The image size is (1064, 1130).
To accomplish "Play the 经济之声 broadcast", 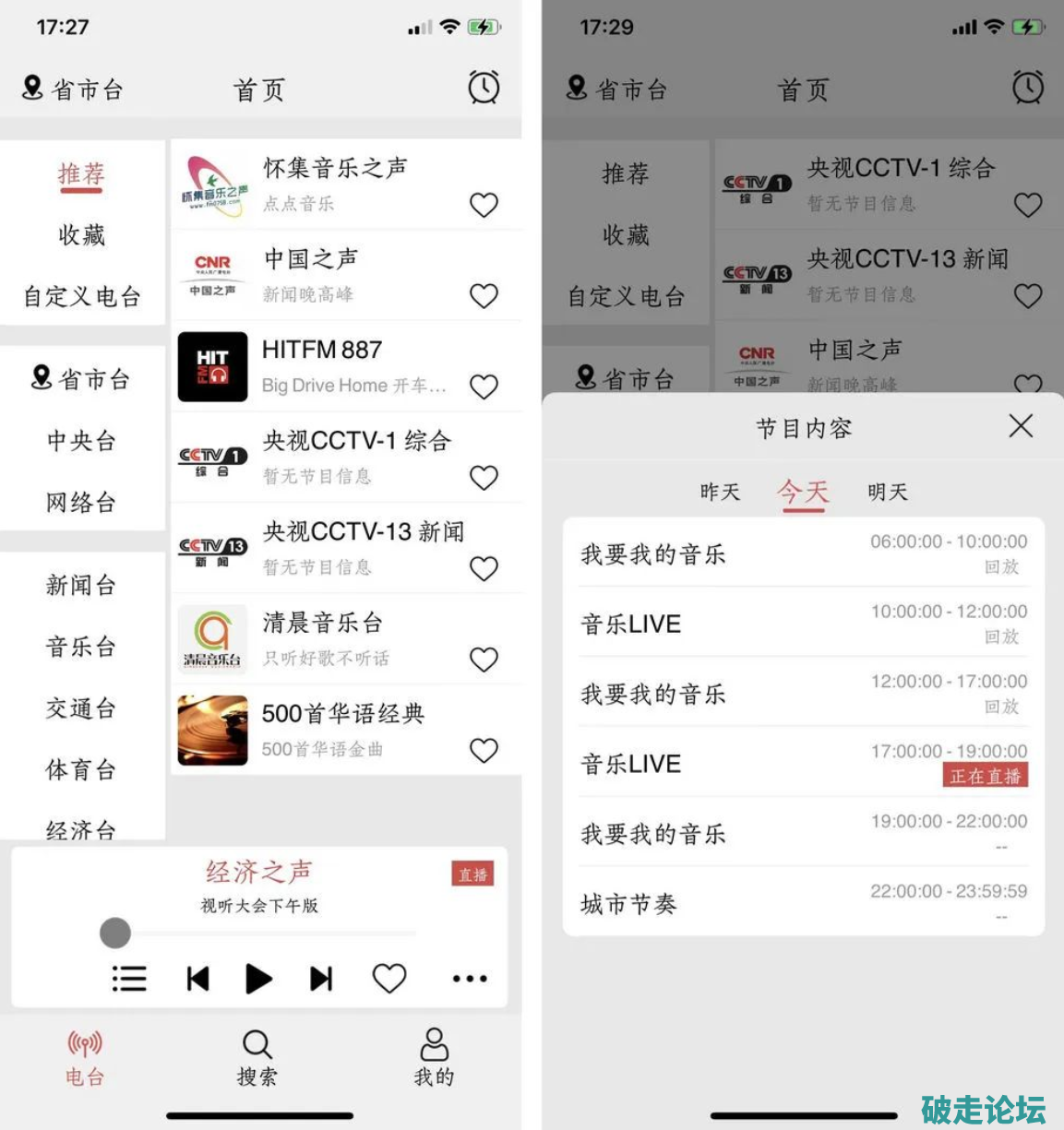I will pos(258,979).
